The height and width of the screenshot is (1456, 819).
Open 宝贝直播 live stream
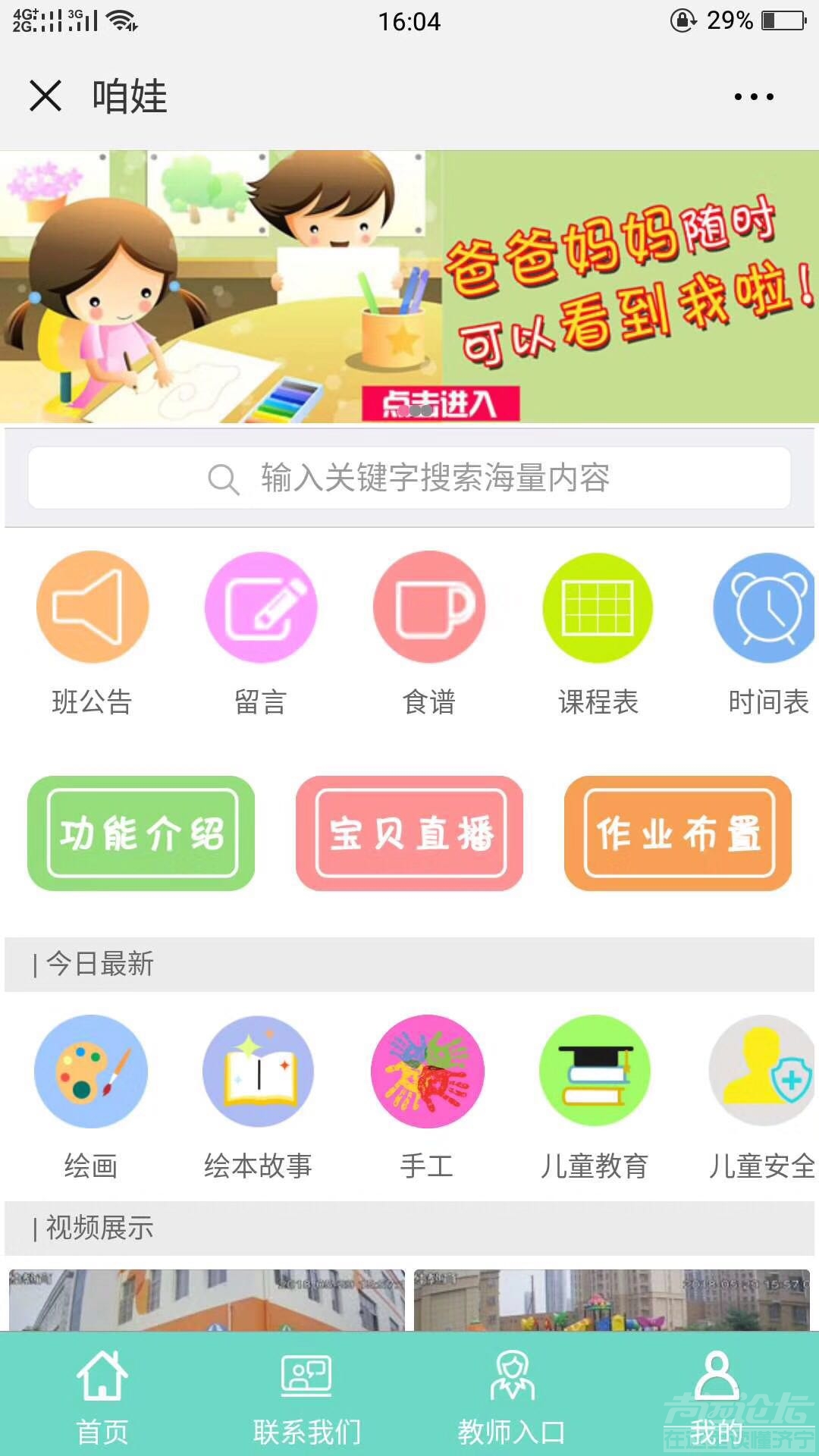coord(409,834)
